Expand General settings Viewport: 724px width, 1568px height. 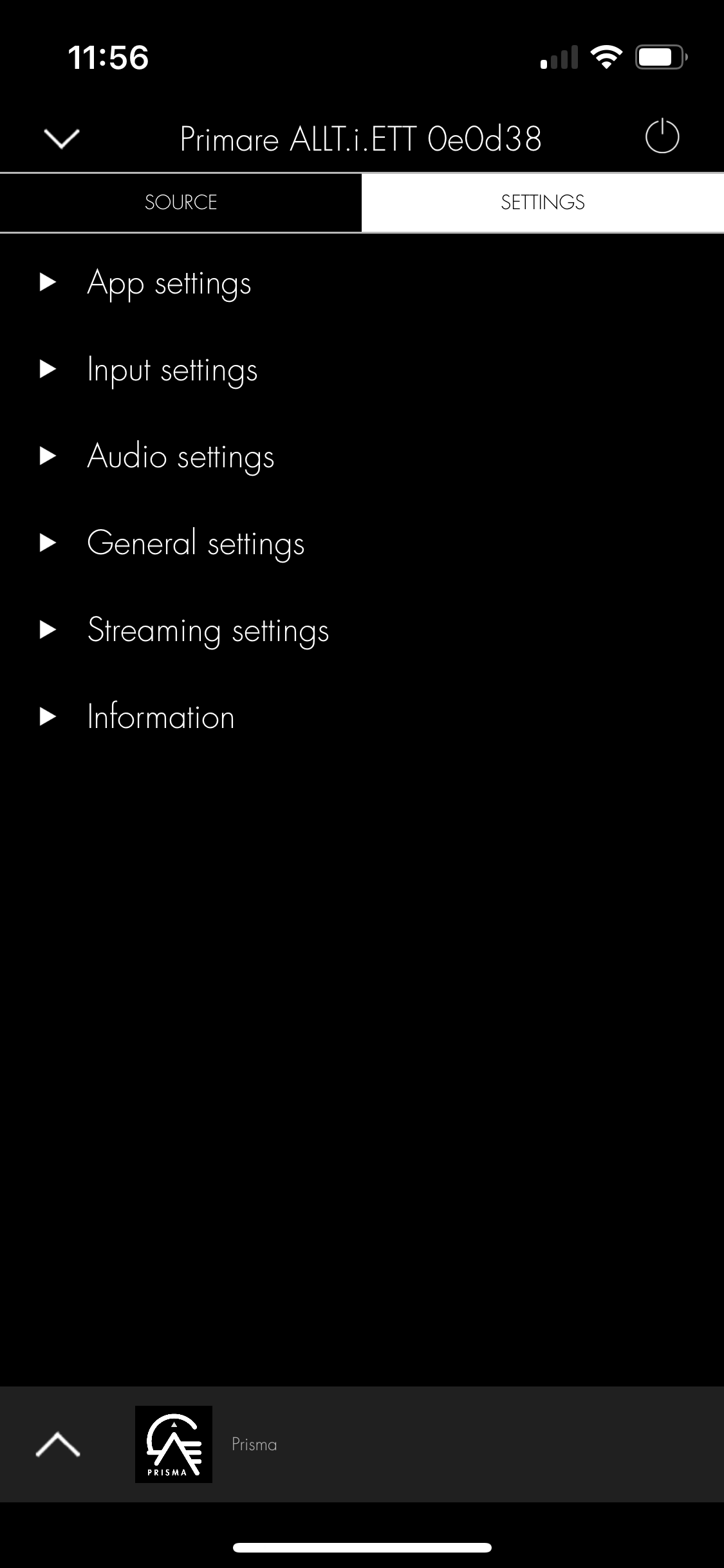pyautogui.click(x=195, y=543)
